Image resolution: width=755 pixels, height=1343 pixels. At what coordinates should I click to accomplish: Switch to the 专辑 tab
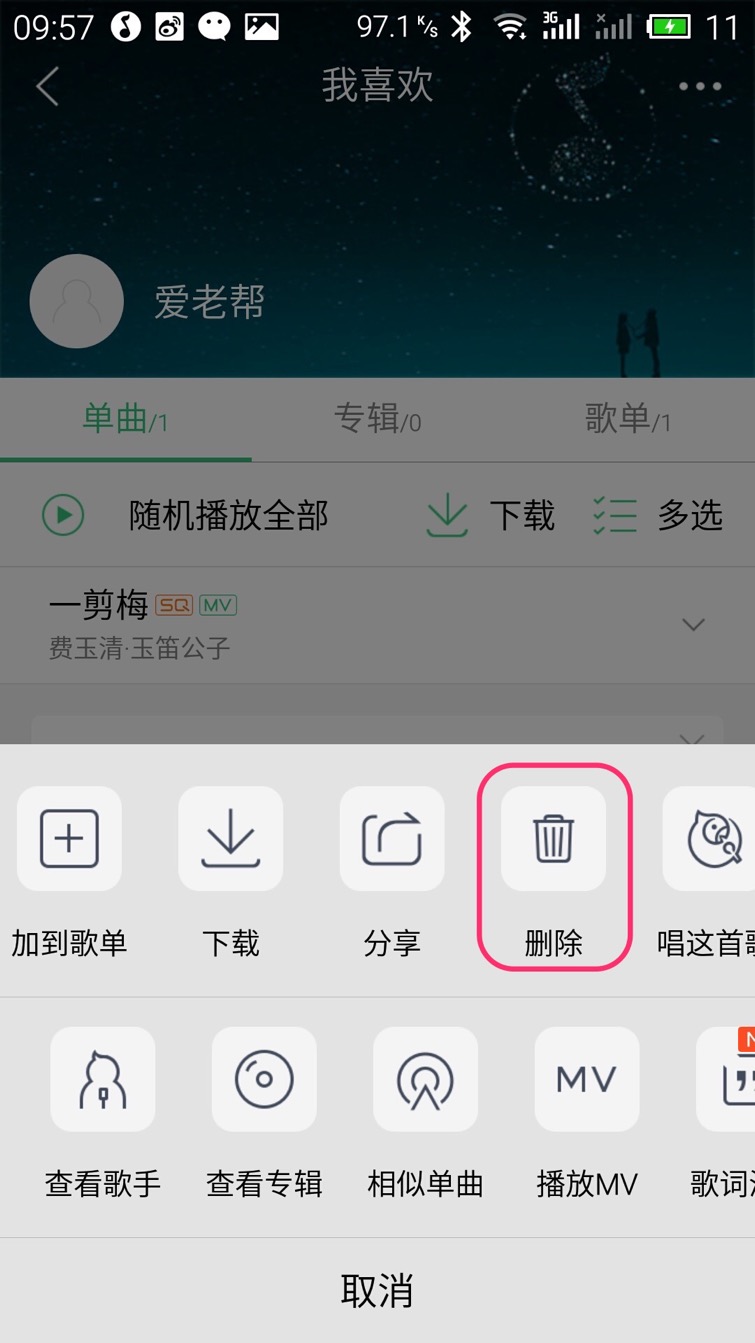pos(377,420)
